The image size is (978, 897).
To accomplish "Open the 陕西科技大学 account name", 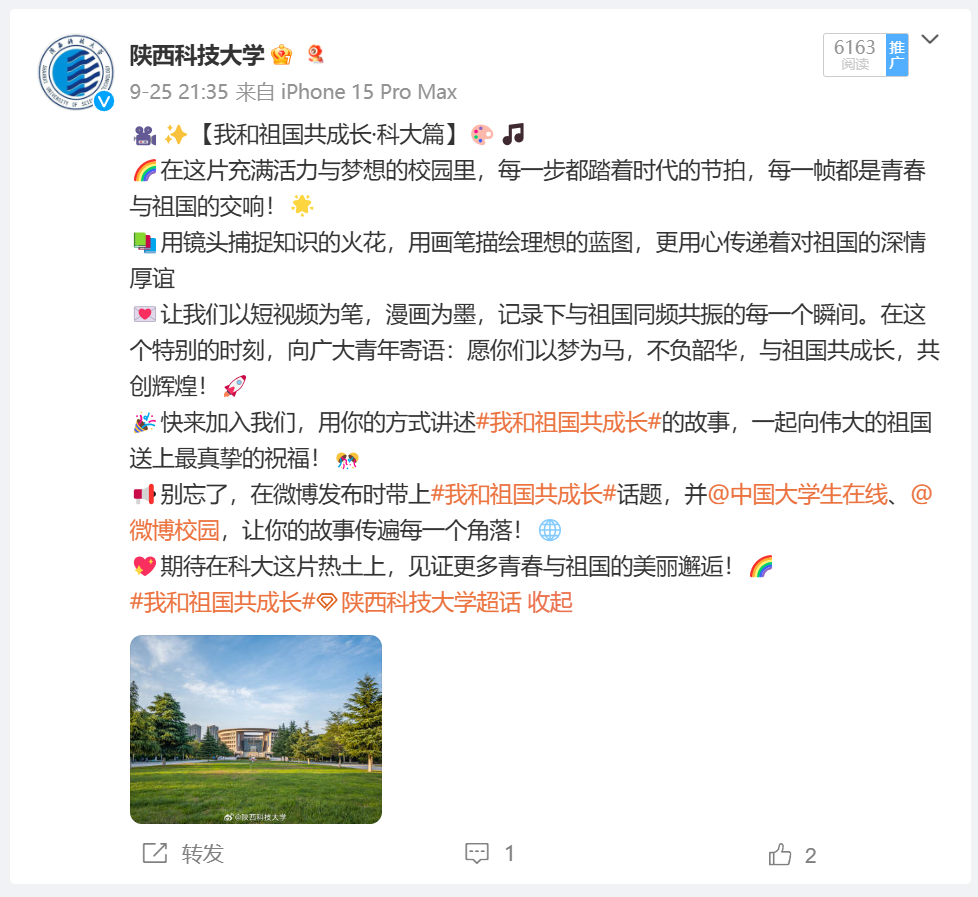I will point(197,55).
